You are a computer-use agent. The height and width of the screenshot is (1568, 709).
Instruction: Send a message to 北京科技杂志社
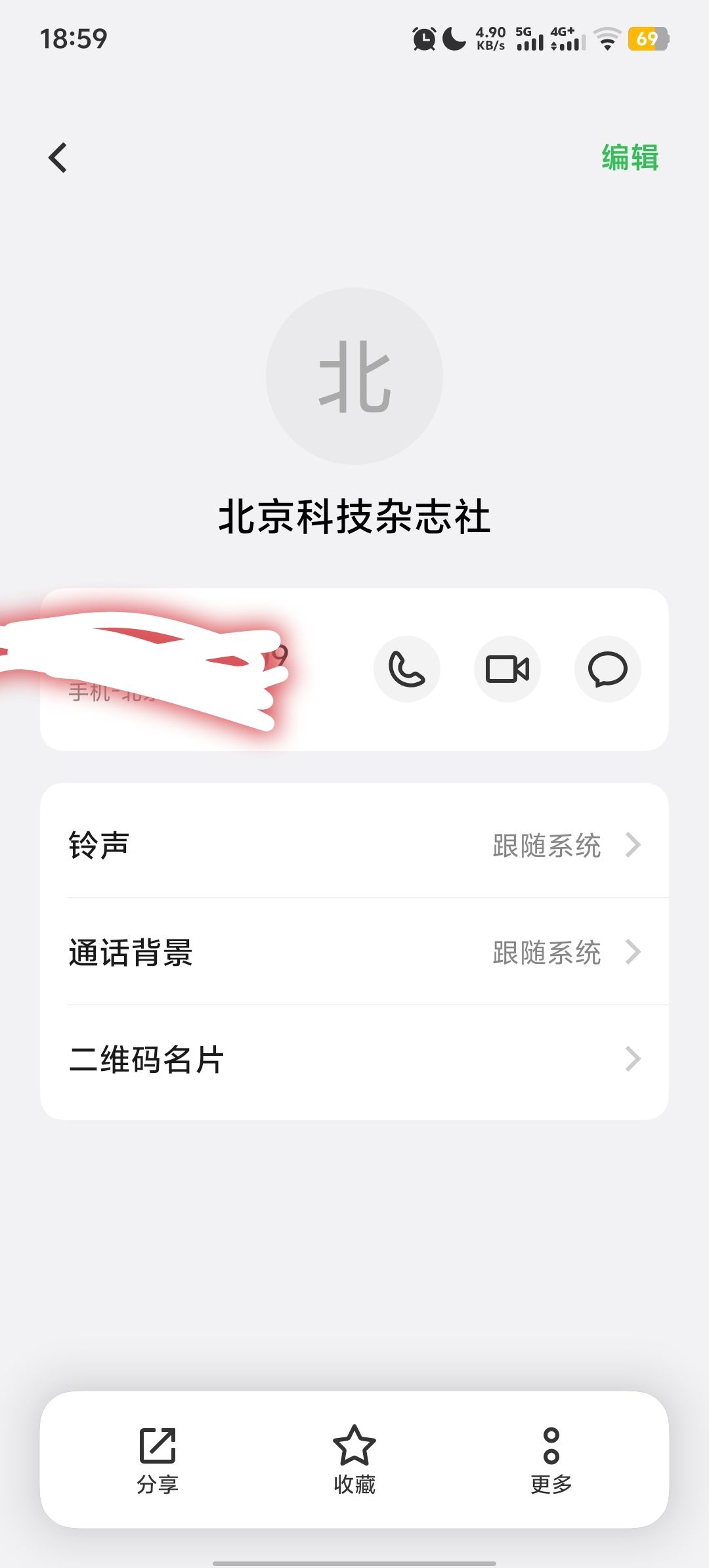(607, 669)
